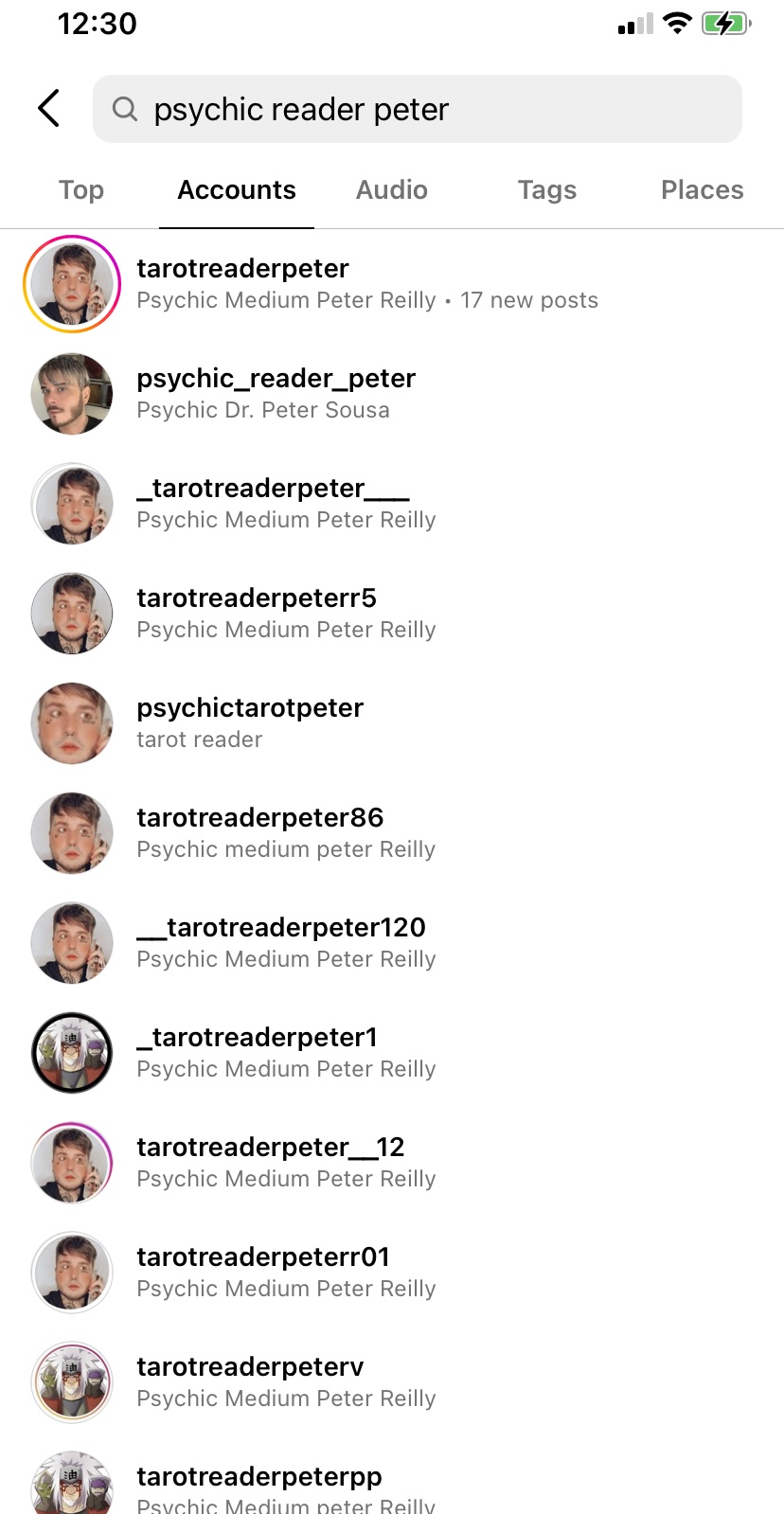This screenshot has width=784, height=1514.
Task: Switch to the Places tab
Action: pyautogui.click(x=702, y=190)
